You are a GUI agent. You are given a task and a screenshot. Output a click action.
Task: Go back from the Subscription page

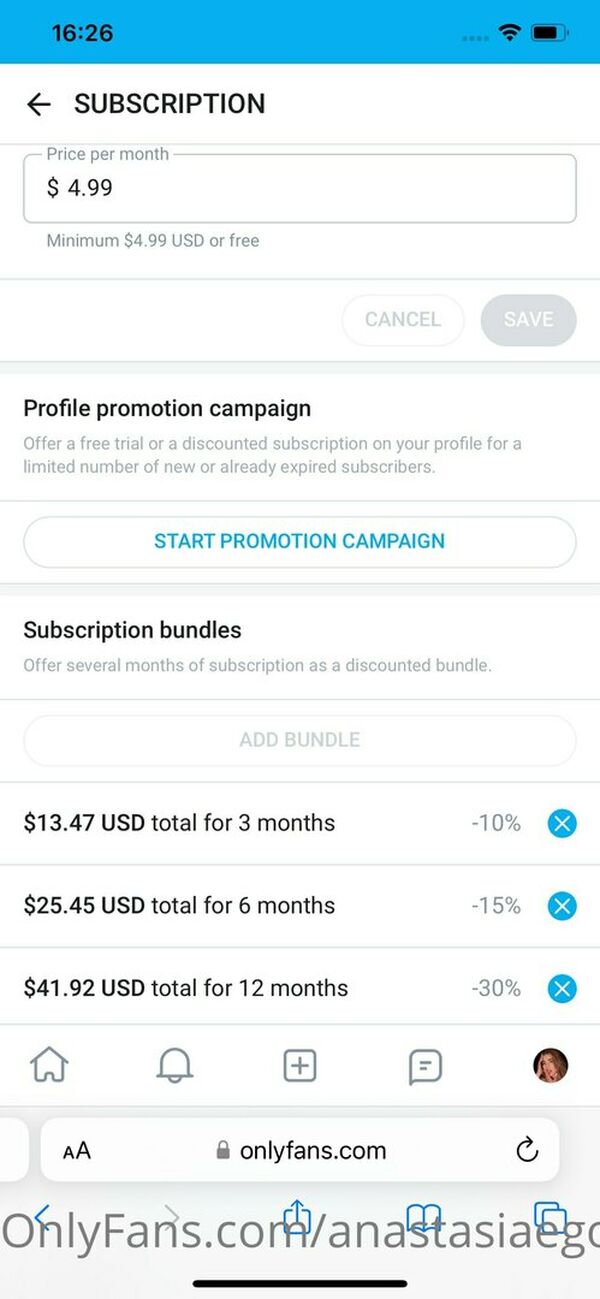38,104
